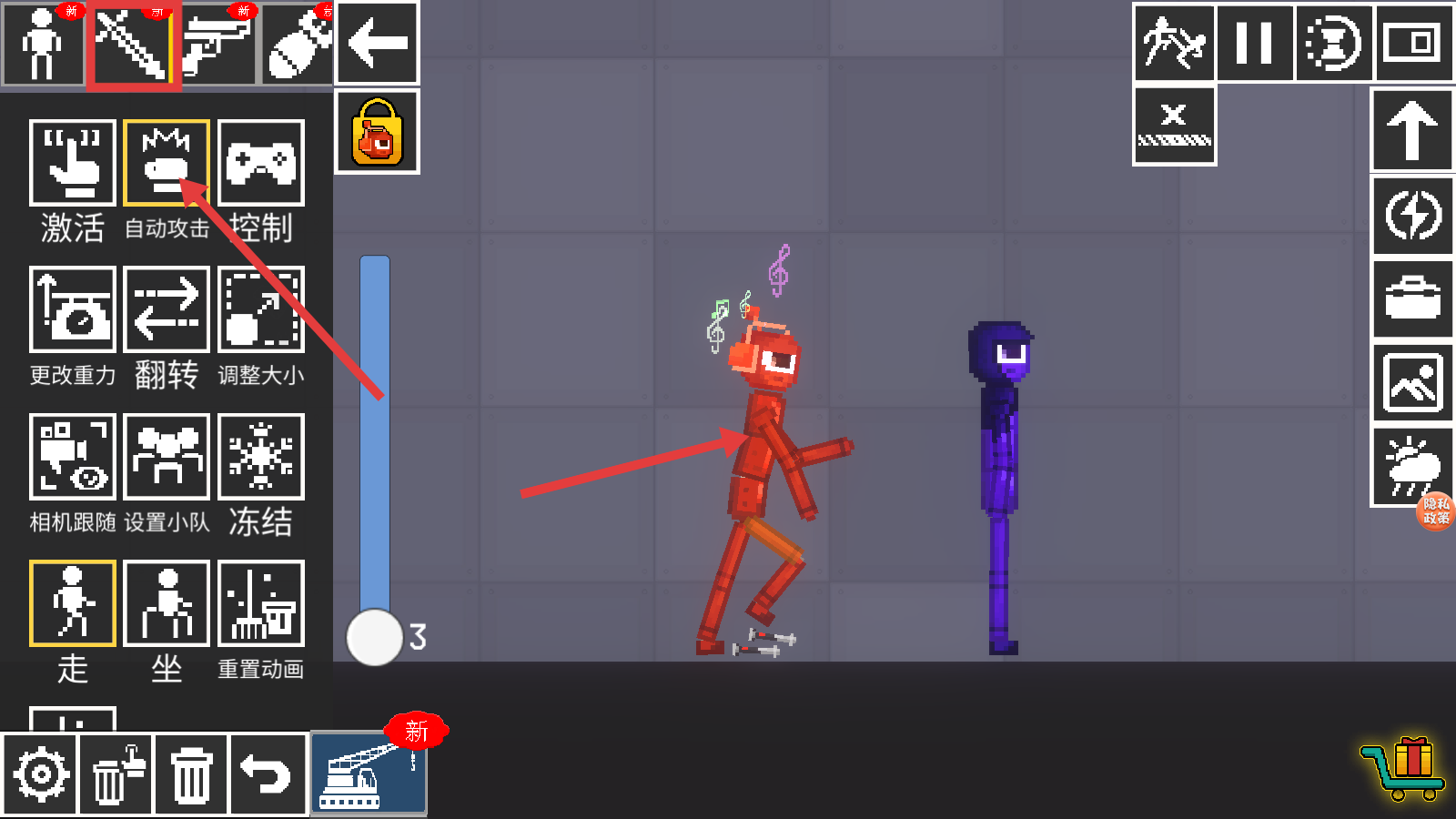Tap the 激活 activate tool
Viewport: 1456px width, 819px height.
tap(73, 164)
